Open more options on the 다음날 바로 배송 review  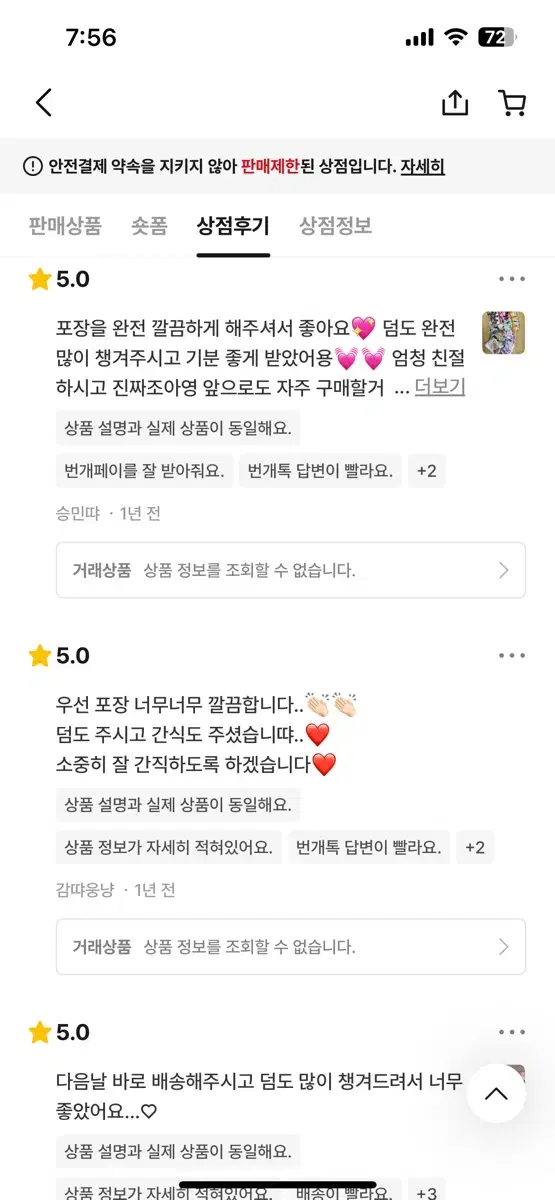pyautogui.click(x=512, y=1032)
